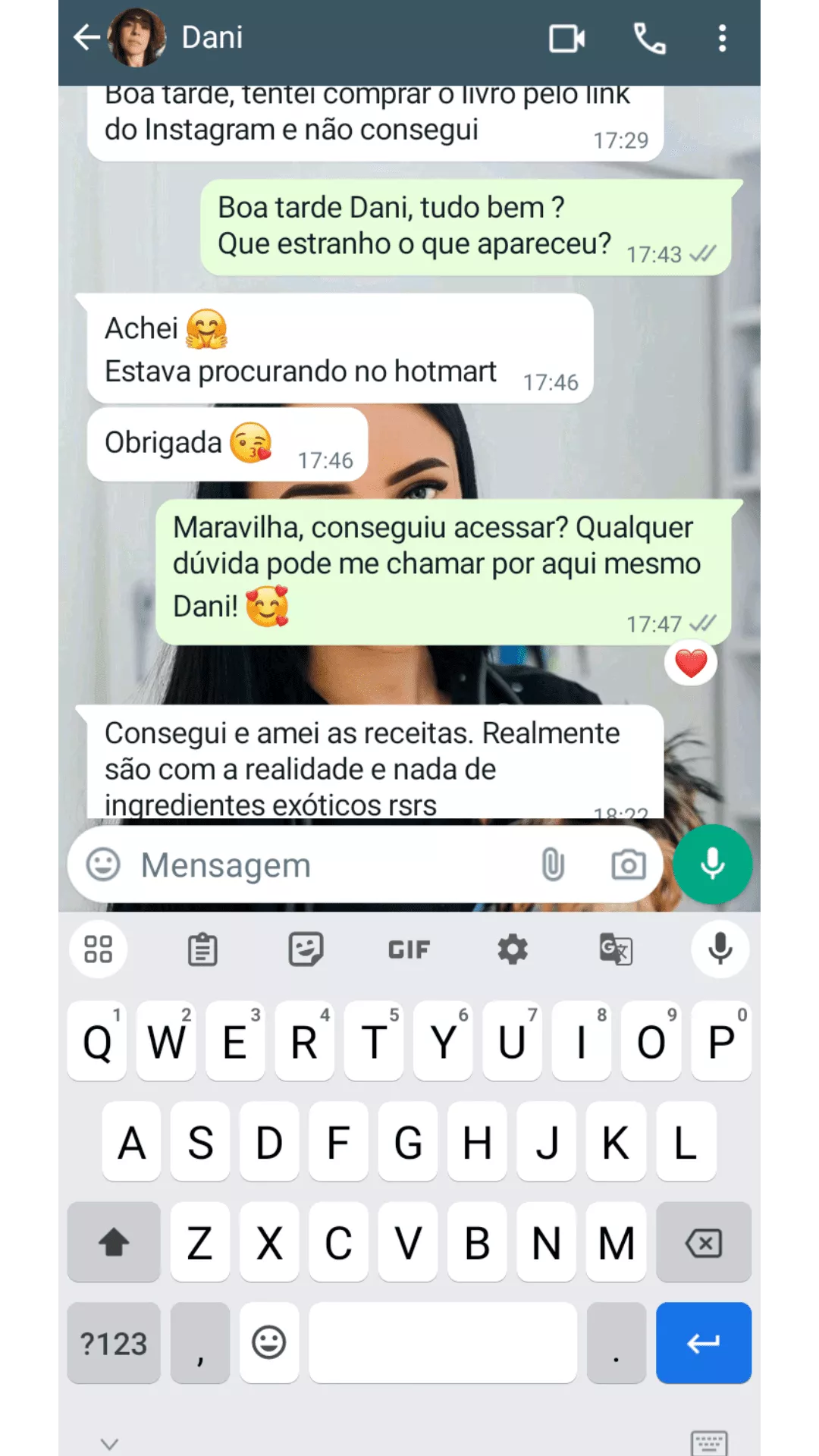Hide the keyboard with the down chevron
Viewport: 819px width, 1456px height.
[110, 1444]
